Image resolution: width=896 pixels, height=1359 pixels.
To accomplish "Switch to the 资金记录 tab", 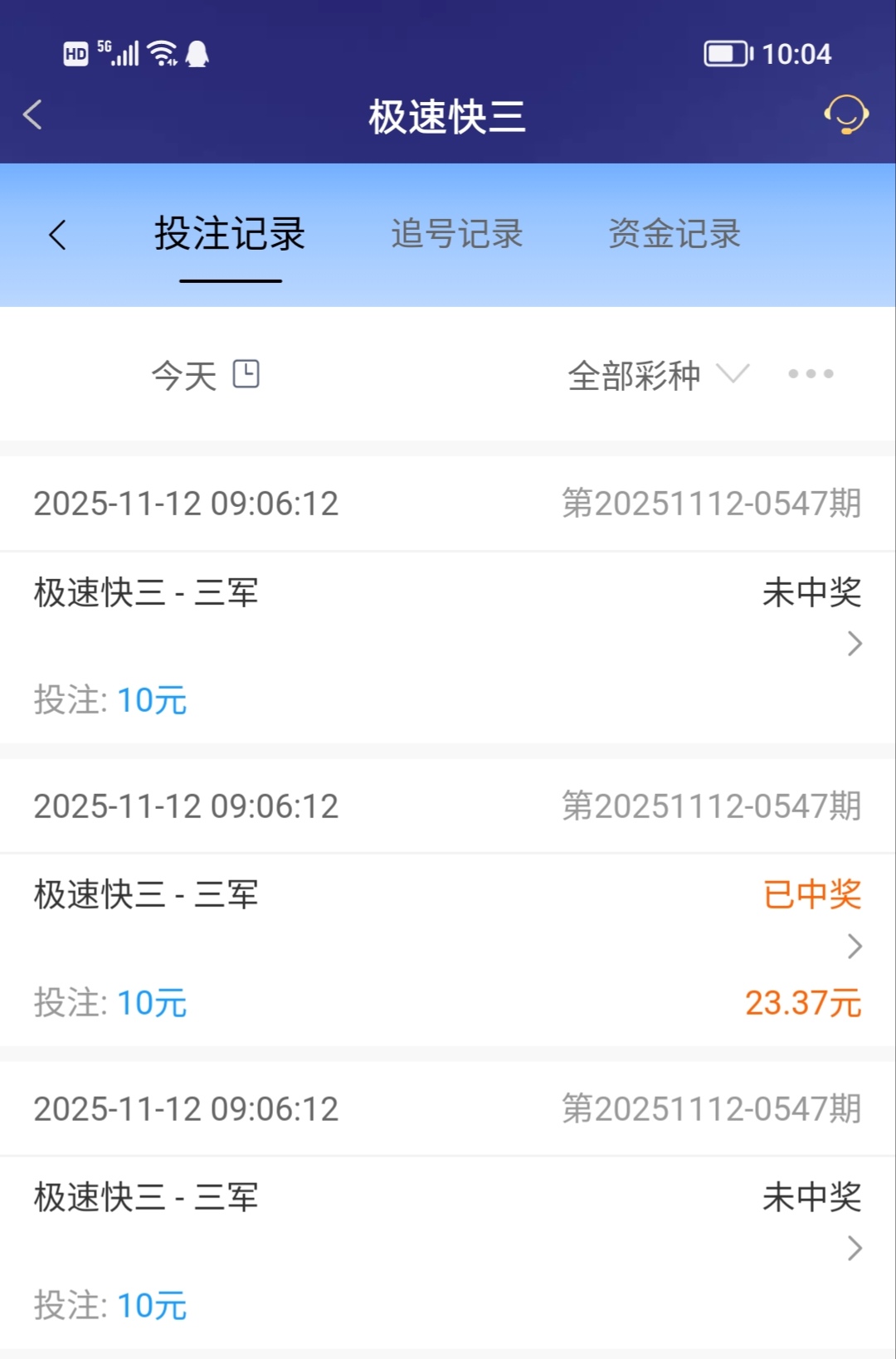I will [674, 234].
